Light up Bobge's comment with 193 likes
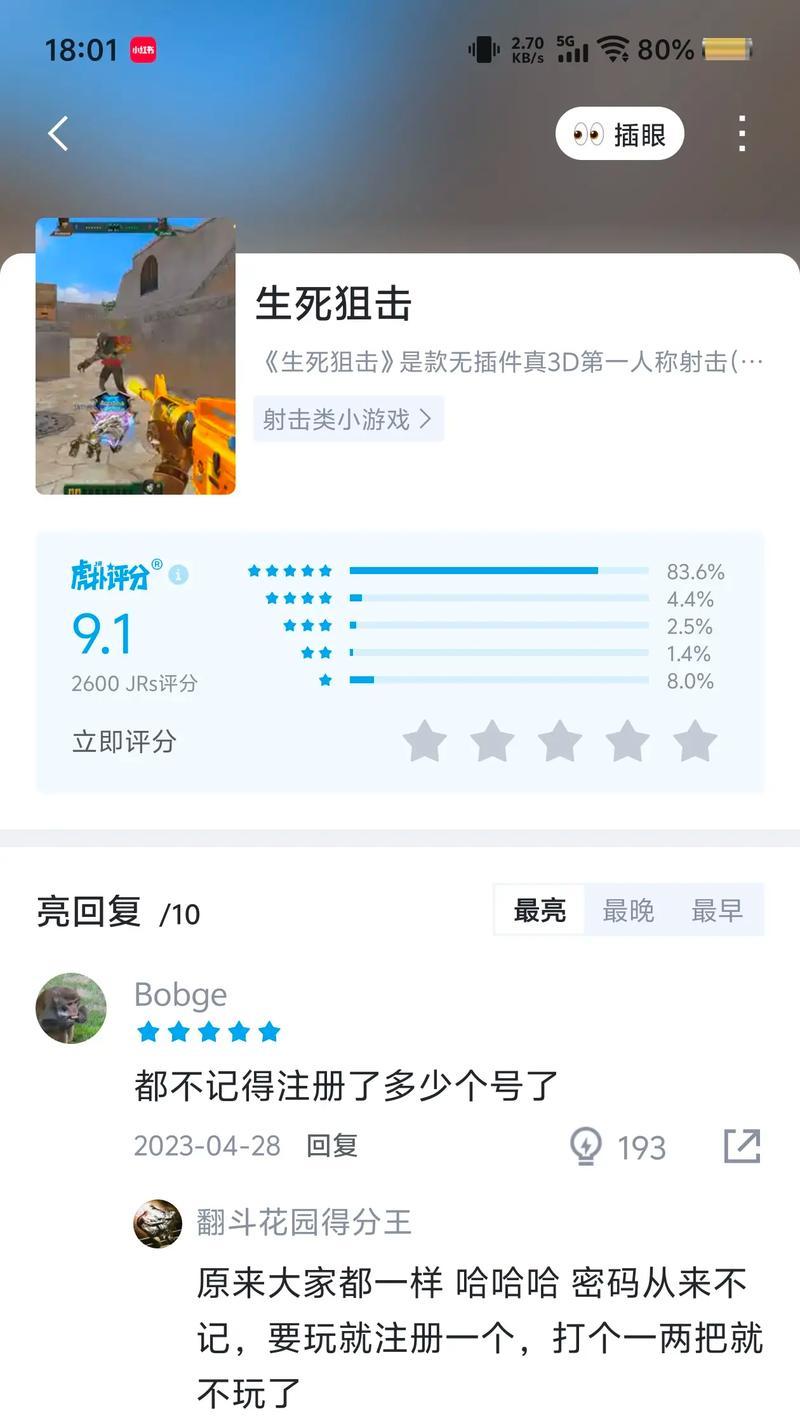The height and width of the screenshot is (1422, 800). click(586, 1146)
